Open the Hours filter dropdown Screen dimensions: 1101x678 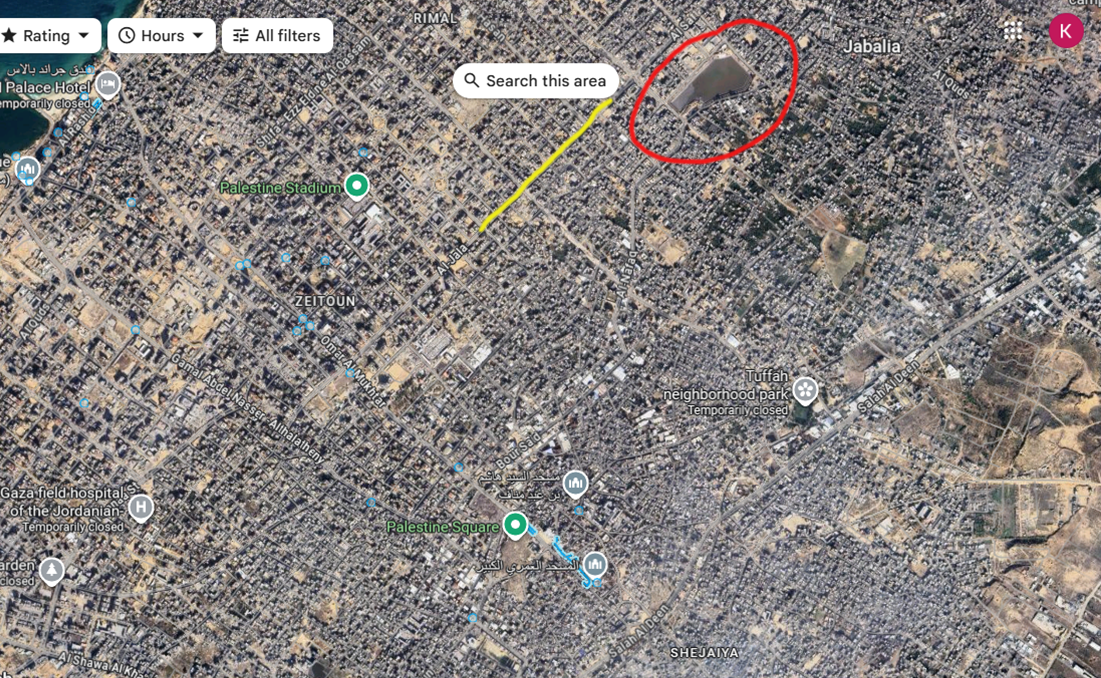pos(161,36)
